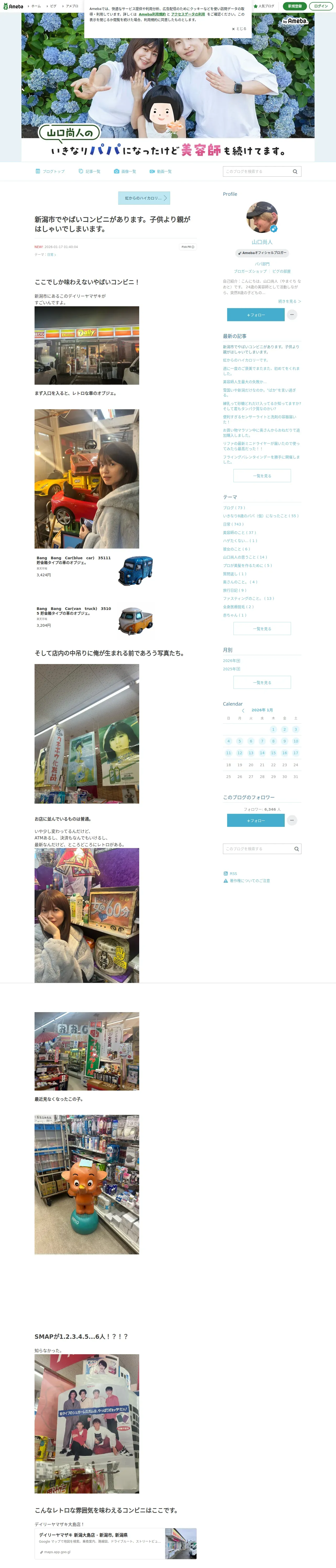The height and width of the screenshot is (1568, 336).
Task: Dismiss the cookie notice with とじる
Action: pos(239,28)
